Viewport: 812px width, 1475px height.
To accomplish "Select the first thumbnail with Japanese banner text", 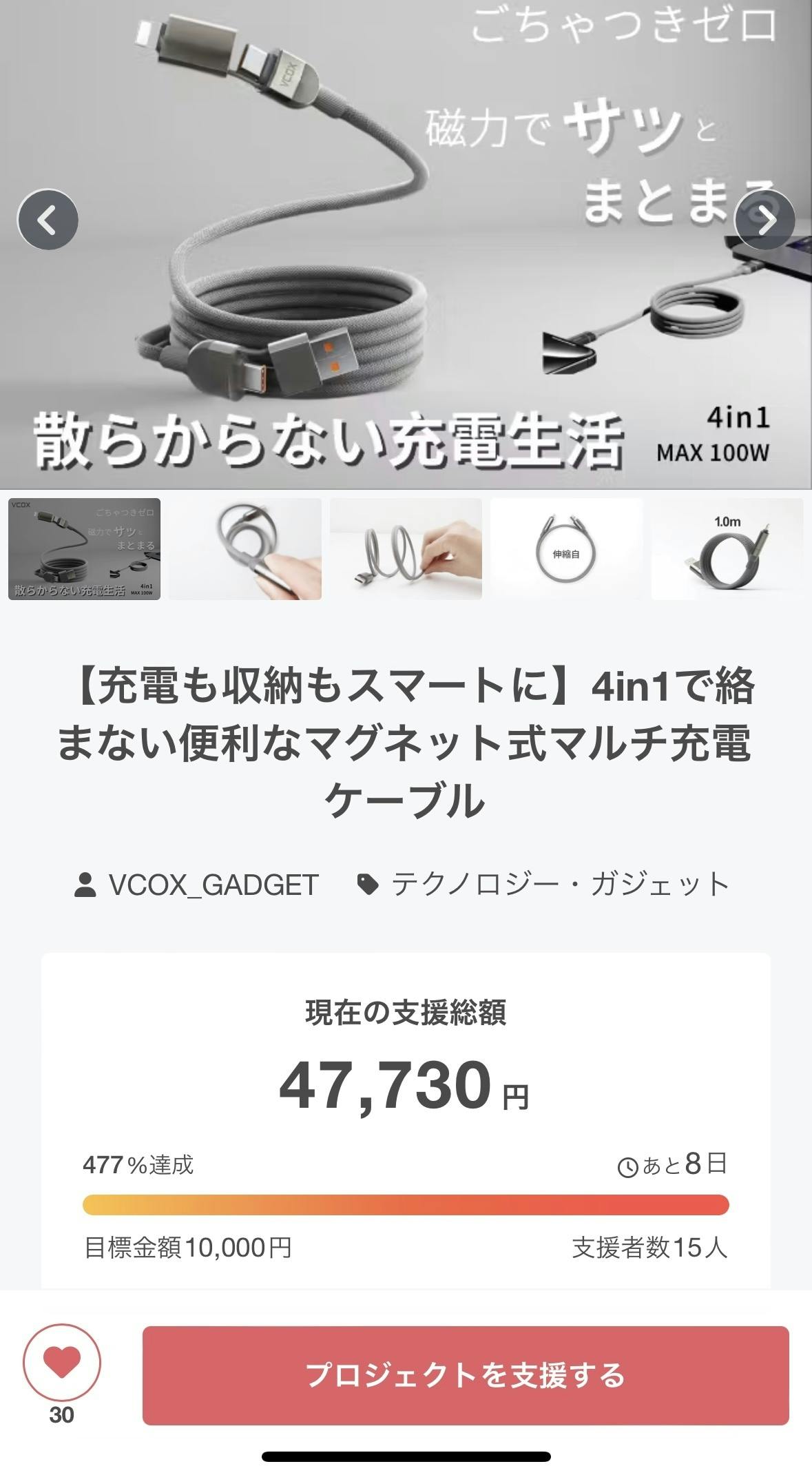I will [x=84, y=548].
